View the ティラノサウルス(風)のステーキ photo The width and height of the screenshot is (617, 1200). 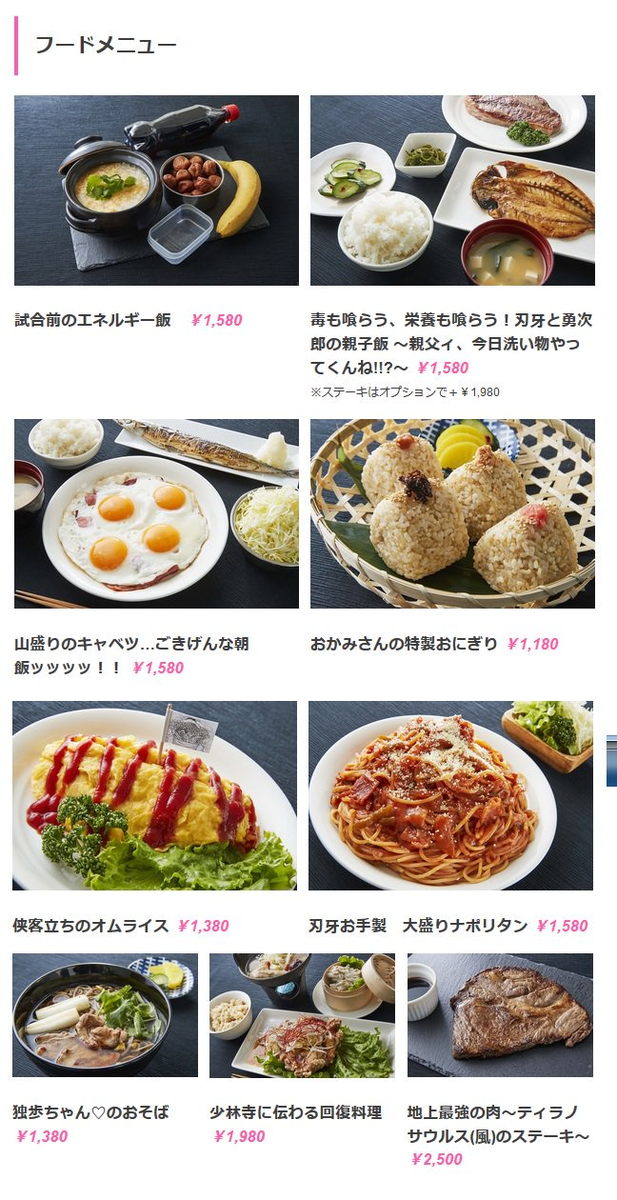point(500,1015)
